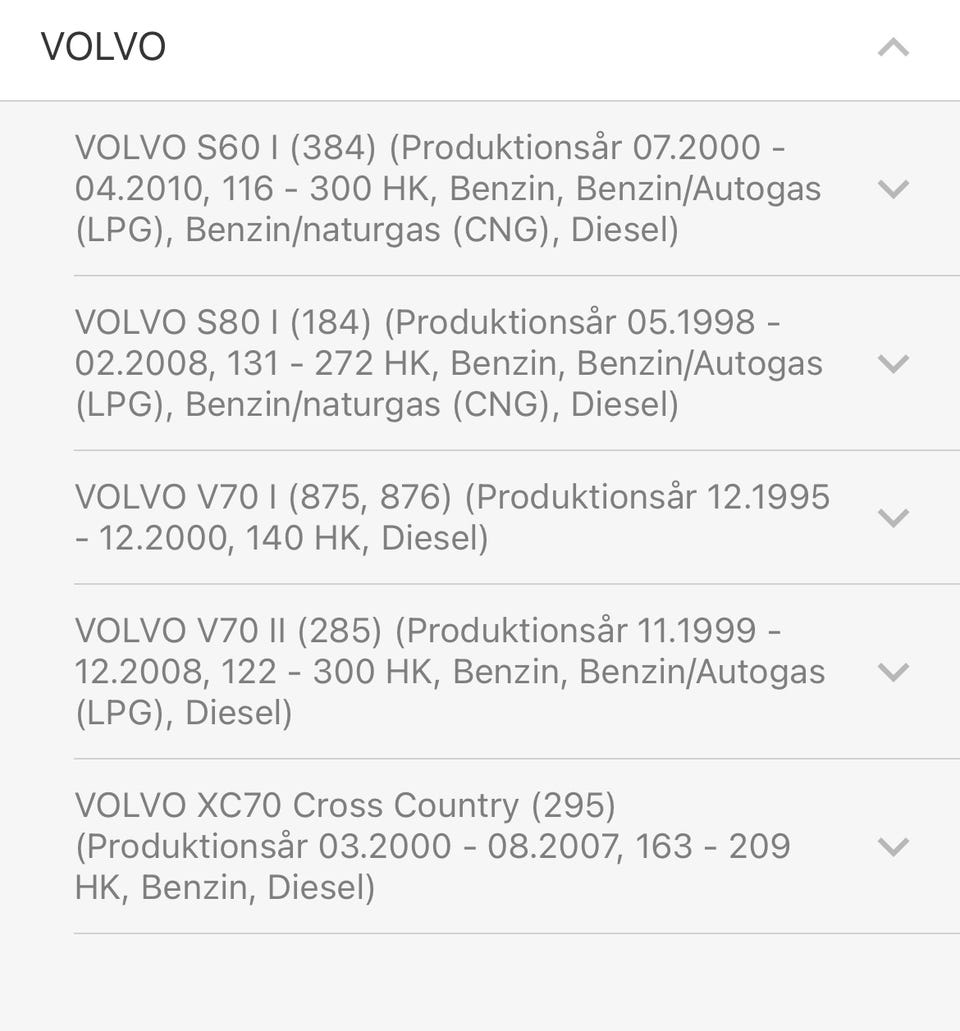Expand the VOLVO V70 II (285) entry

892,671
